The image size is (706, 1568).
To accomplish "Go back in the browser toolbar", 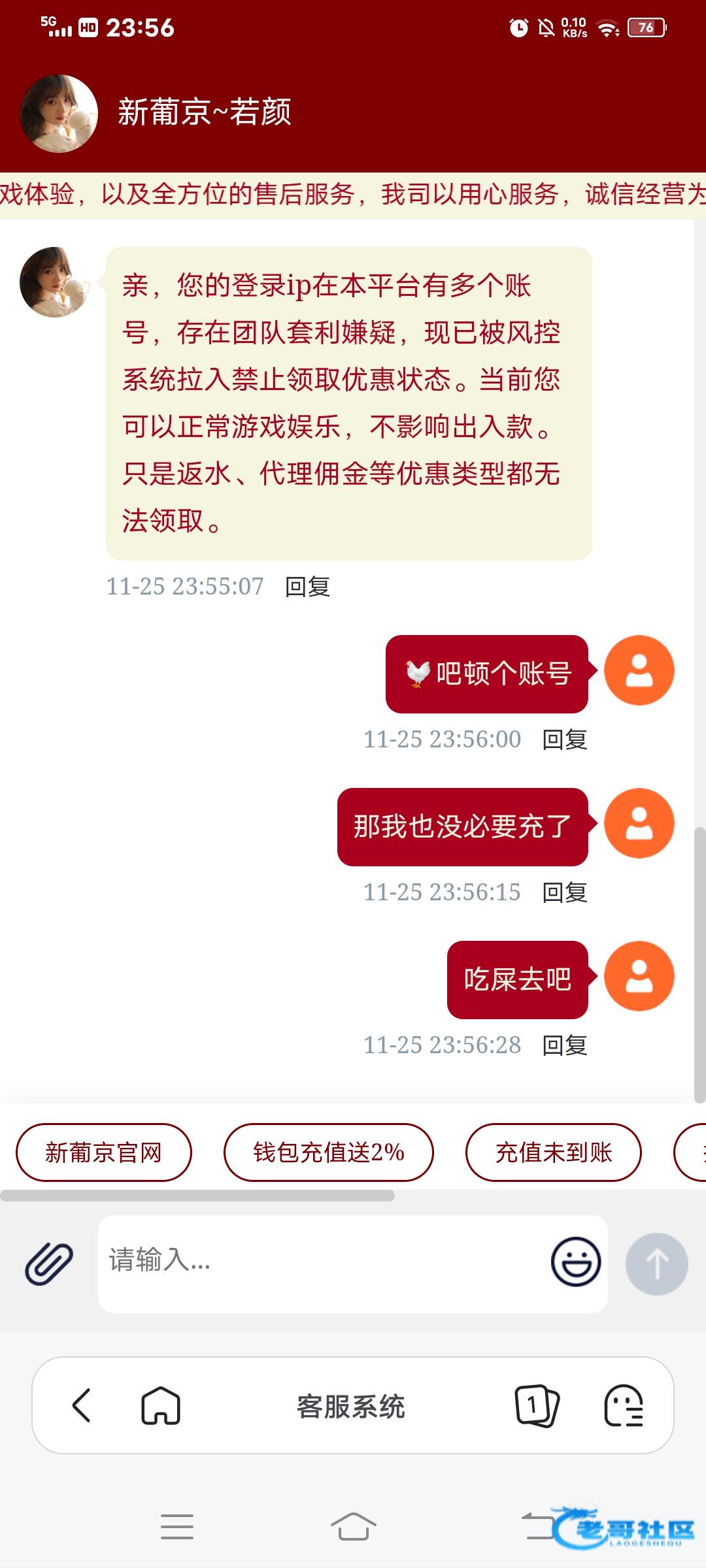I will 82,1405.
